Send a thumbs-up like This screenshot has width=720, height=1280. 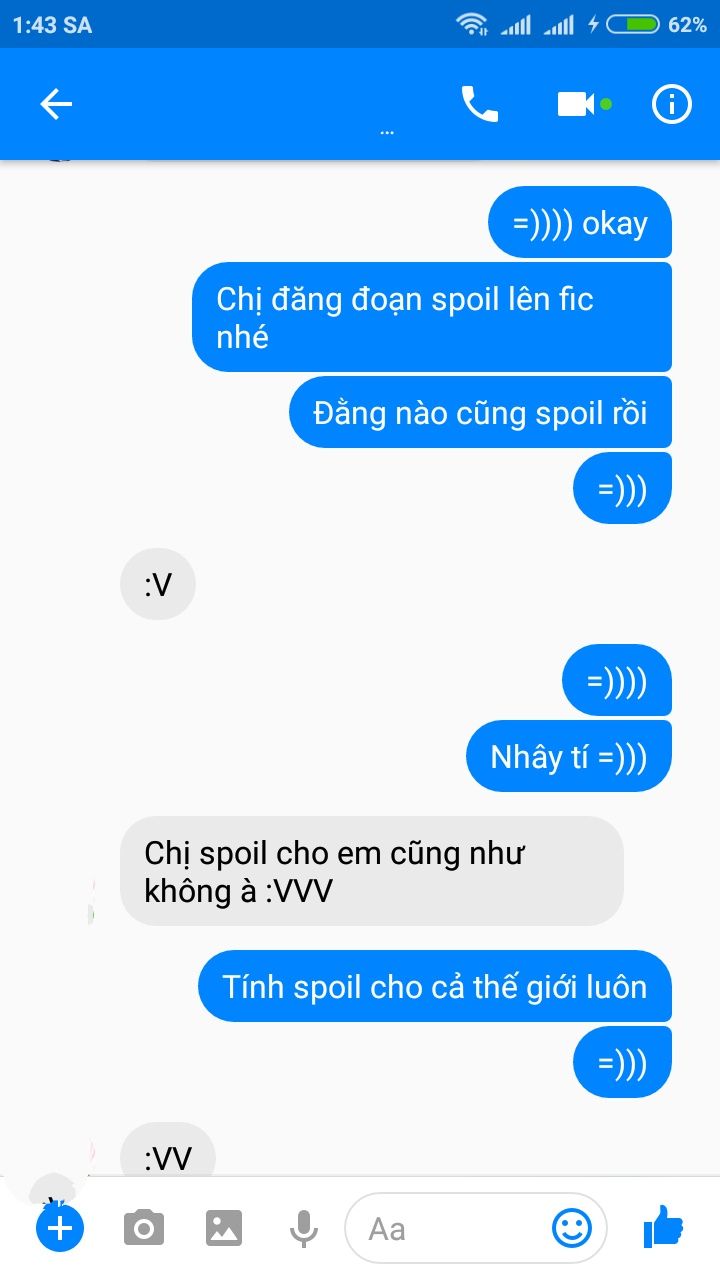point(662,1226)
